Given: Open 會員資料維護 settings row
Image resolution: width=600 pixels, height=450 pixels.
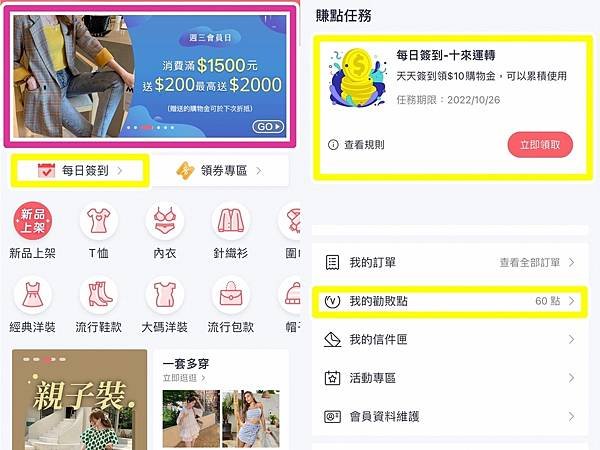Looking at the screenshot, I should click(450, 416).
